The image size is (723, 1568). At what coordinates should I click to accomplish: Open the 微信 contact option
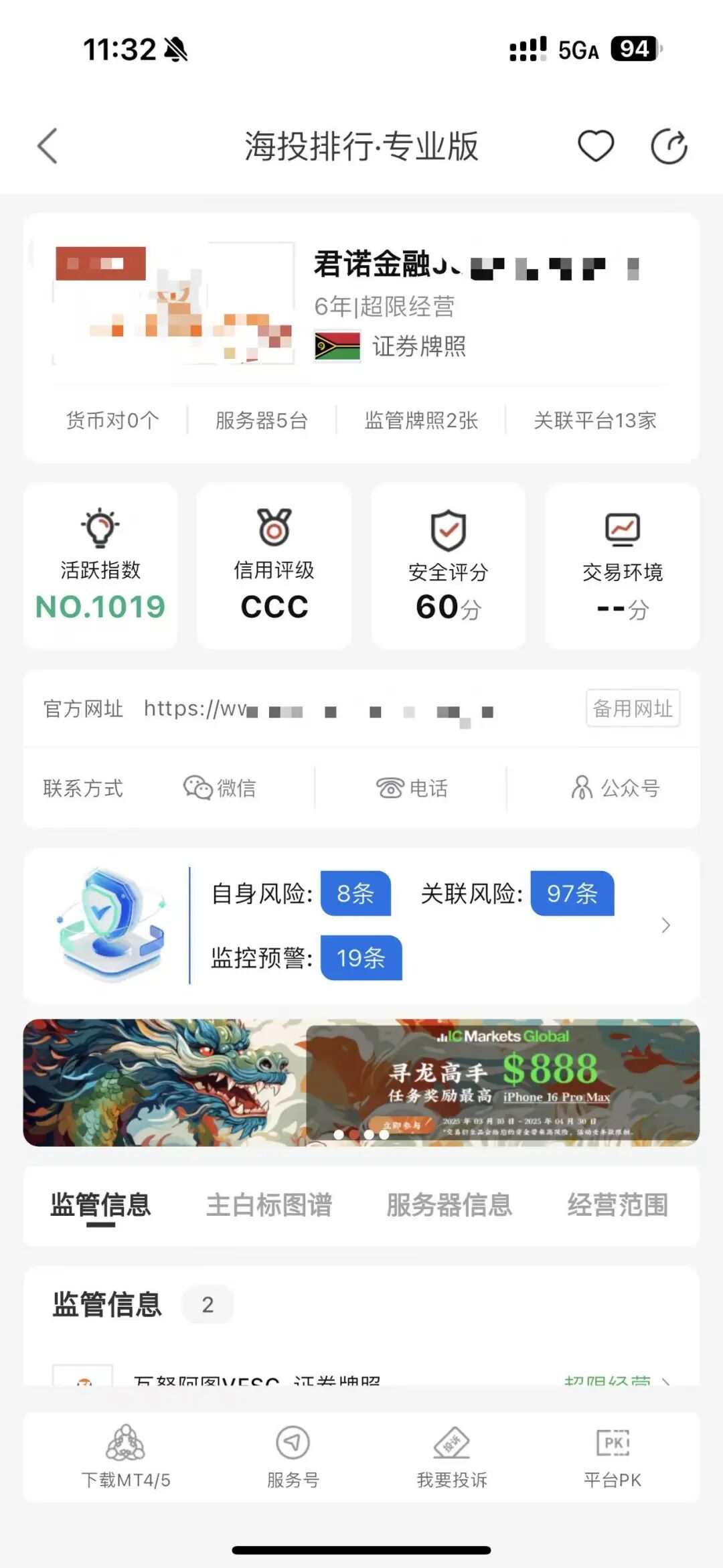tap(221, 789)
